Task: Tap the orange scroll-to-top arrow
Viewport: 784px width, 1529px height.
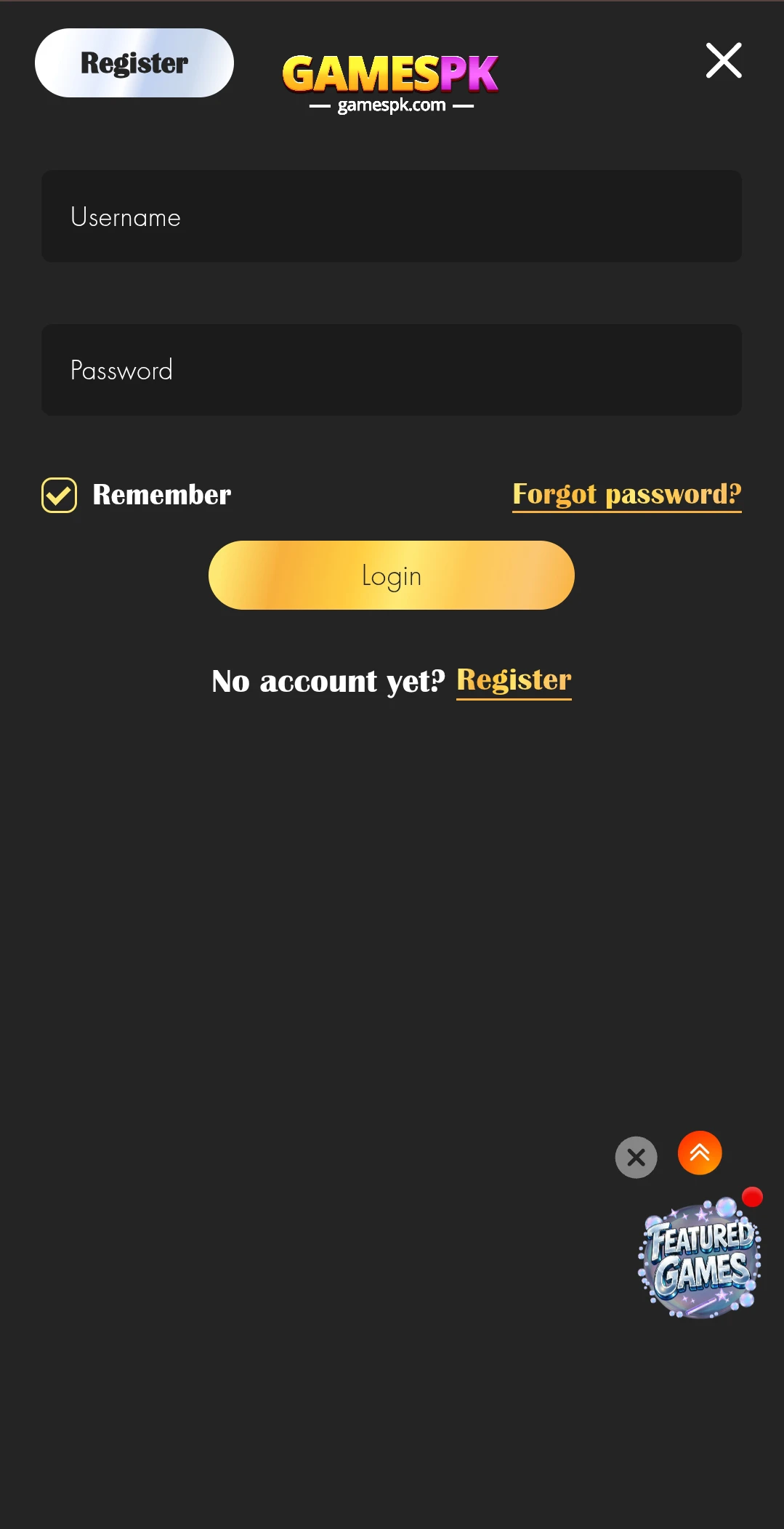Action: (x=700, y=1153)
